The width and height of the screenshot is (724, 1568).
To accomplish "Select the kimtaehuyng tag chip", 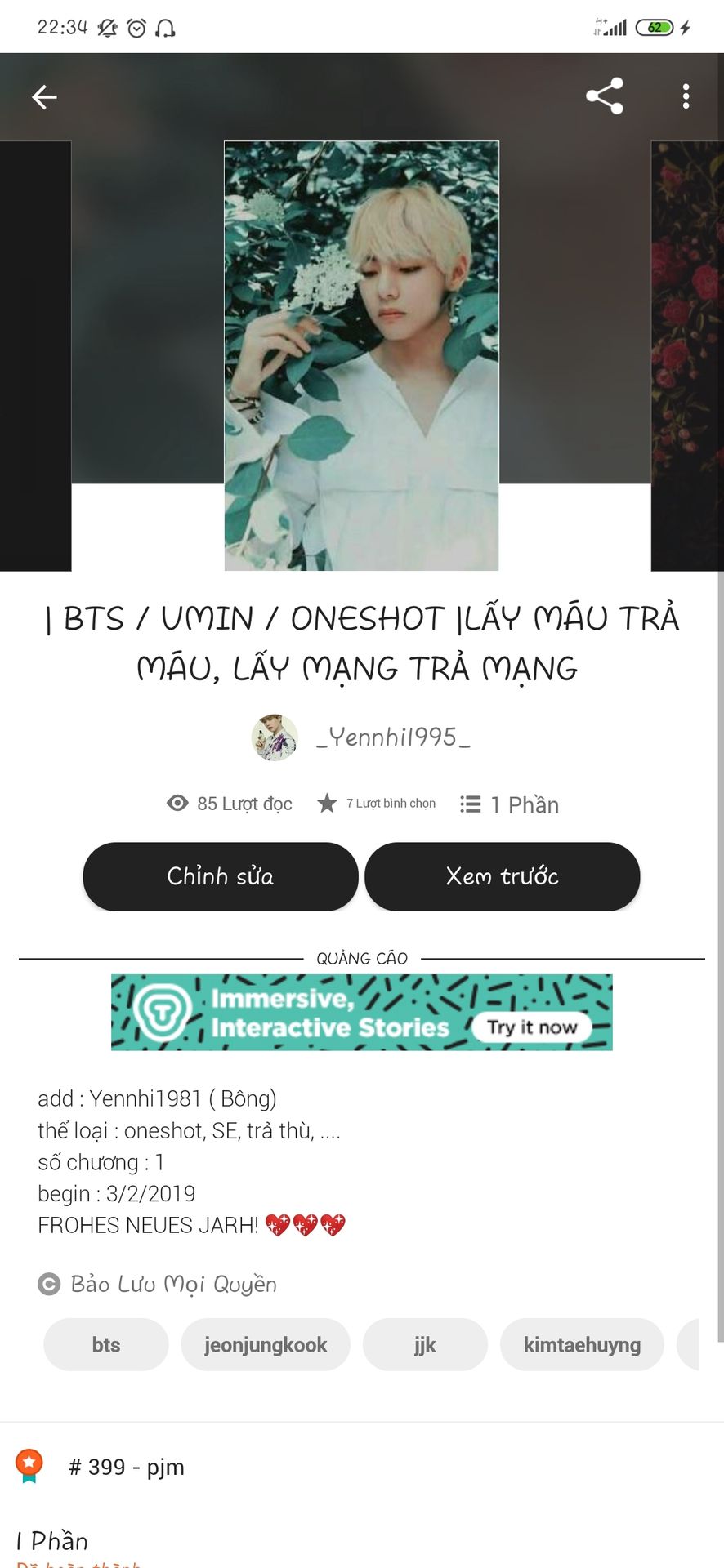I will click(x=582, y=1345).
